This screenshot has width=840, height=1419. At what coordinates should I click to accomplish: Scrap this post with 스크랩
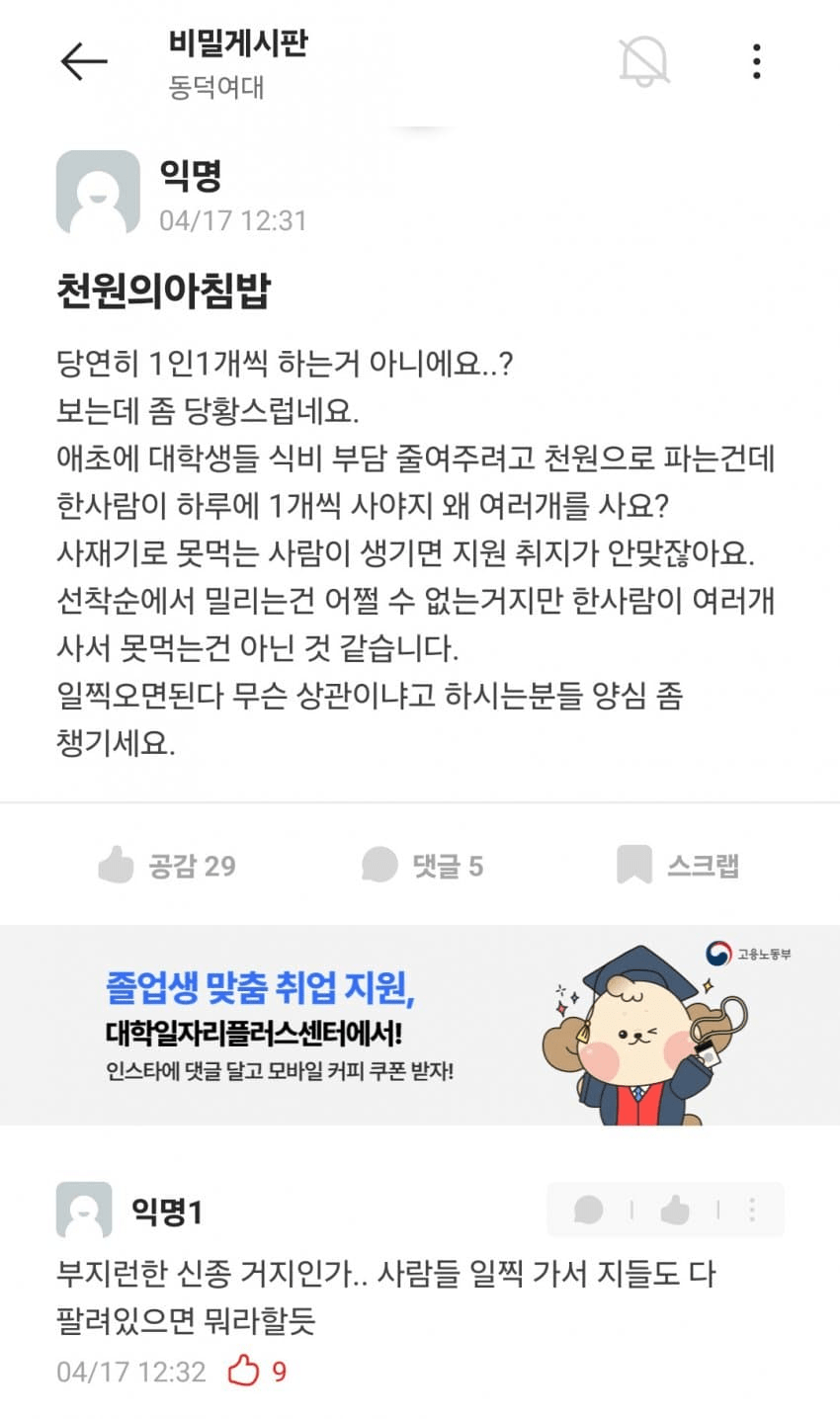point(678,866)
